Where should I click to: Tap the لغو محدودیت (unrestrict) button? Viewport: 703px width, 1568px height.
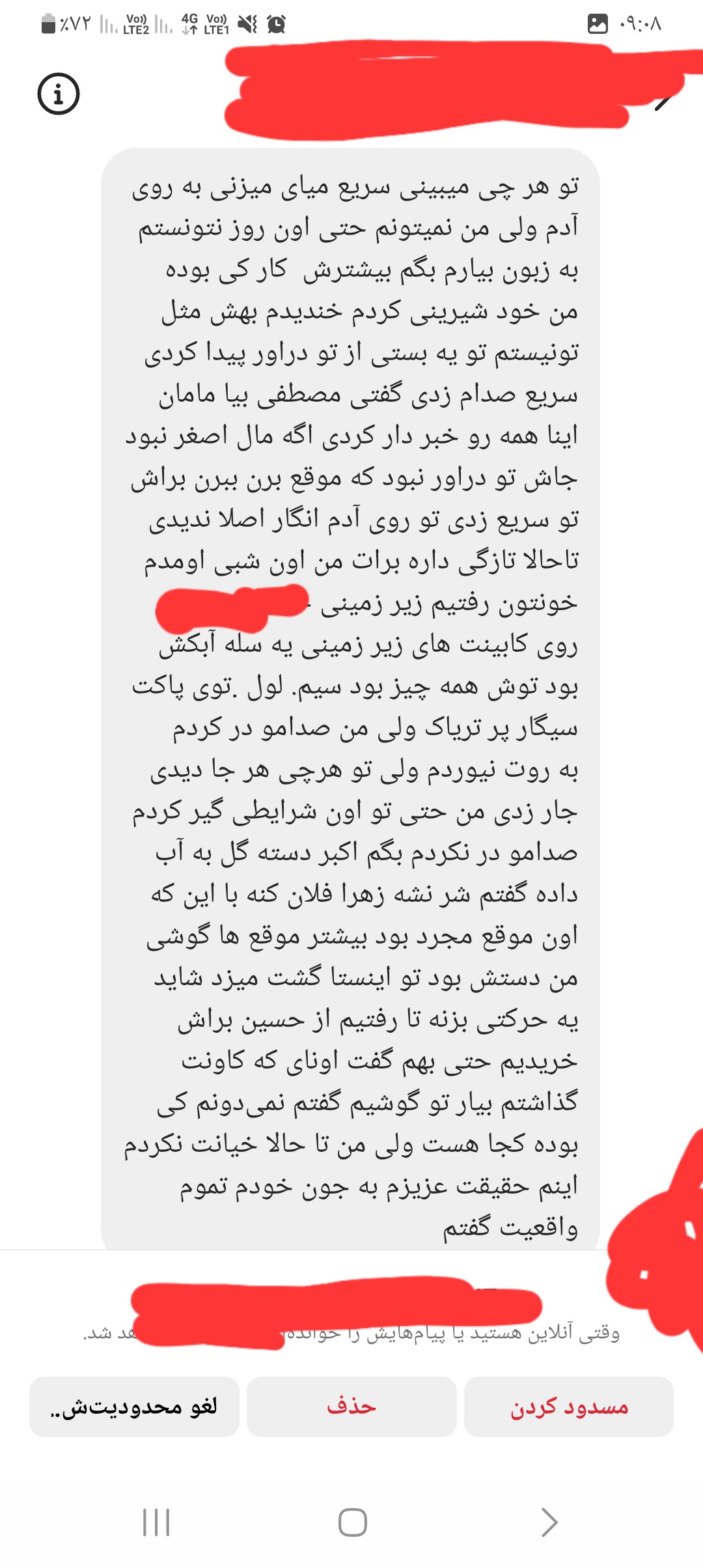pyautogui.click(x=134, y=1407)
